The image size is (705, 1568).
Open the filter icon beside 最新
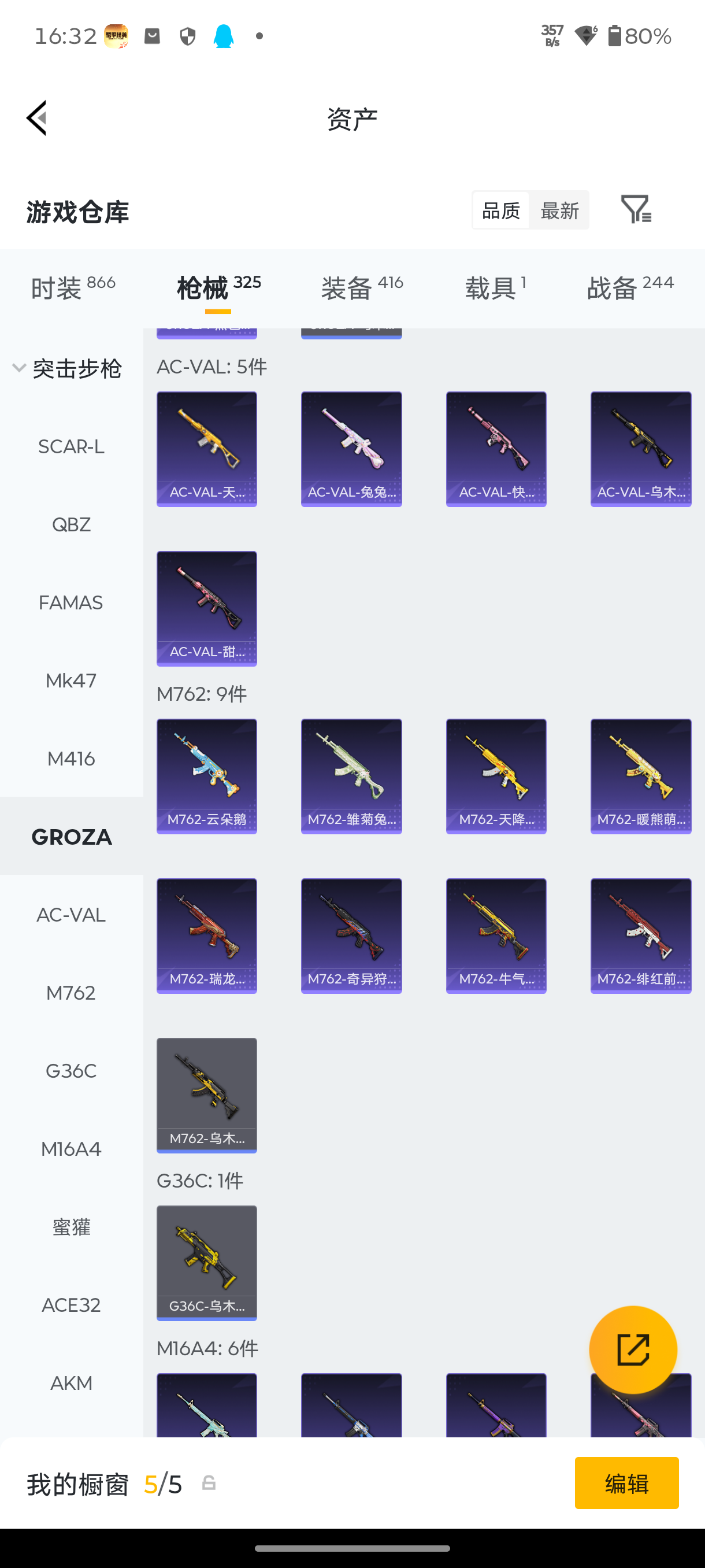coord(636,209)
